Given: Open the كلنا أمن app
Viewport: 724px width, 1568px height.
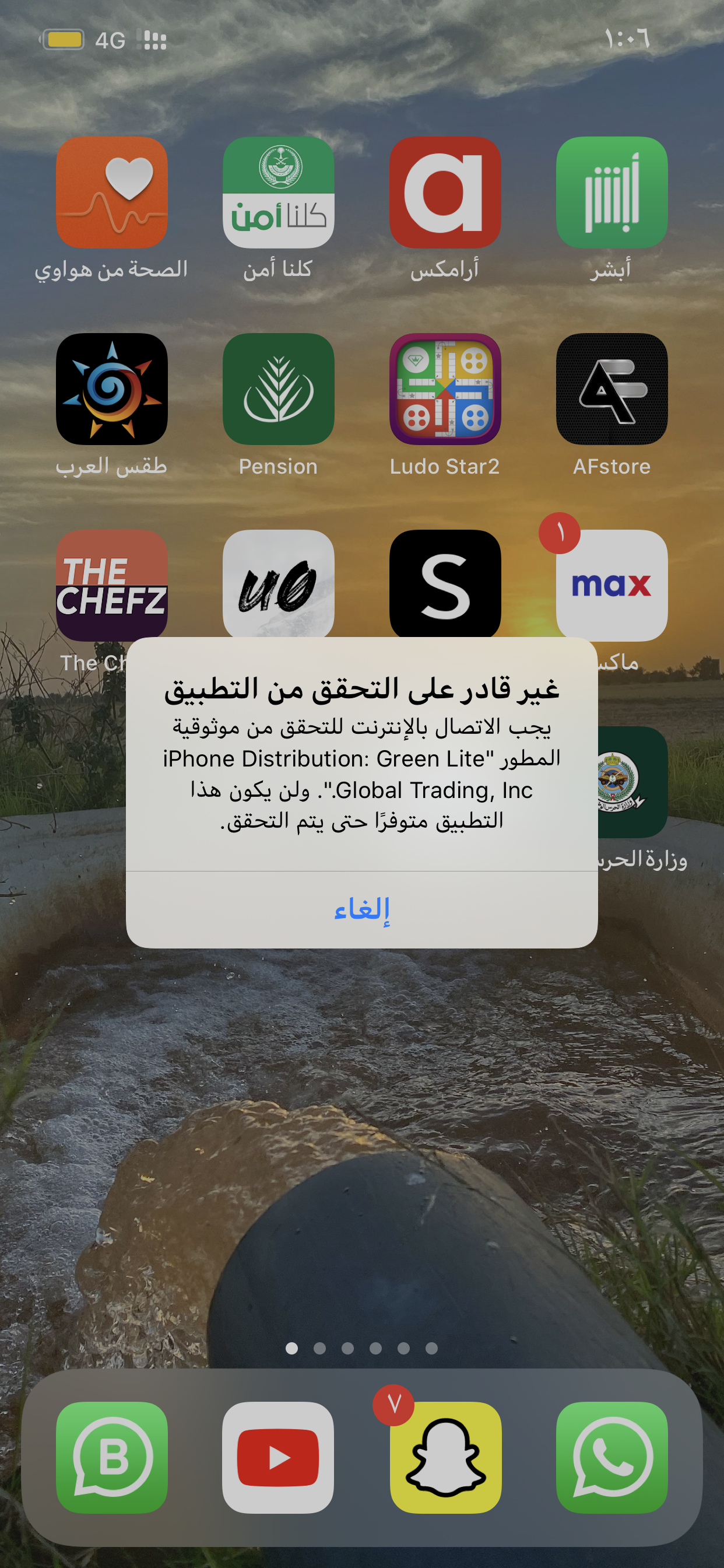Looking at the screenshot, I should click(x=278, y=192).
